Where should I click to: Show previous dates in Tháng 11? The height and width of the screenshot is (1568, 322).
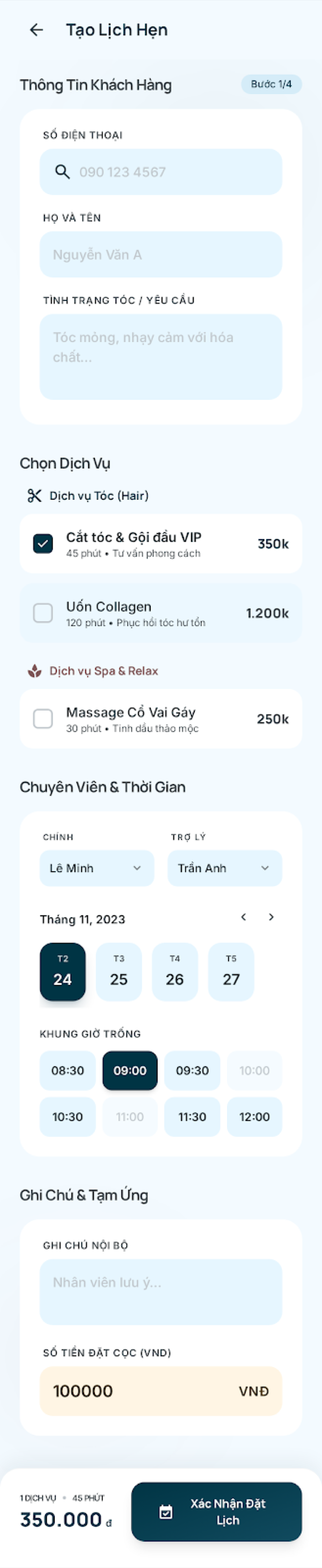[x=244, y=917]
